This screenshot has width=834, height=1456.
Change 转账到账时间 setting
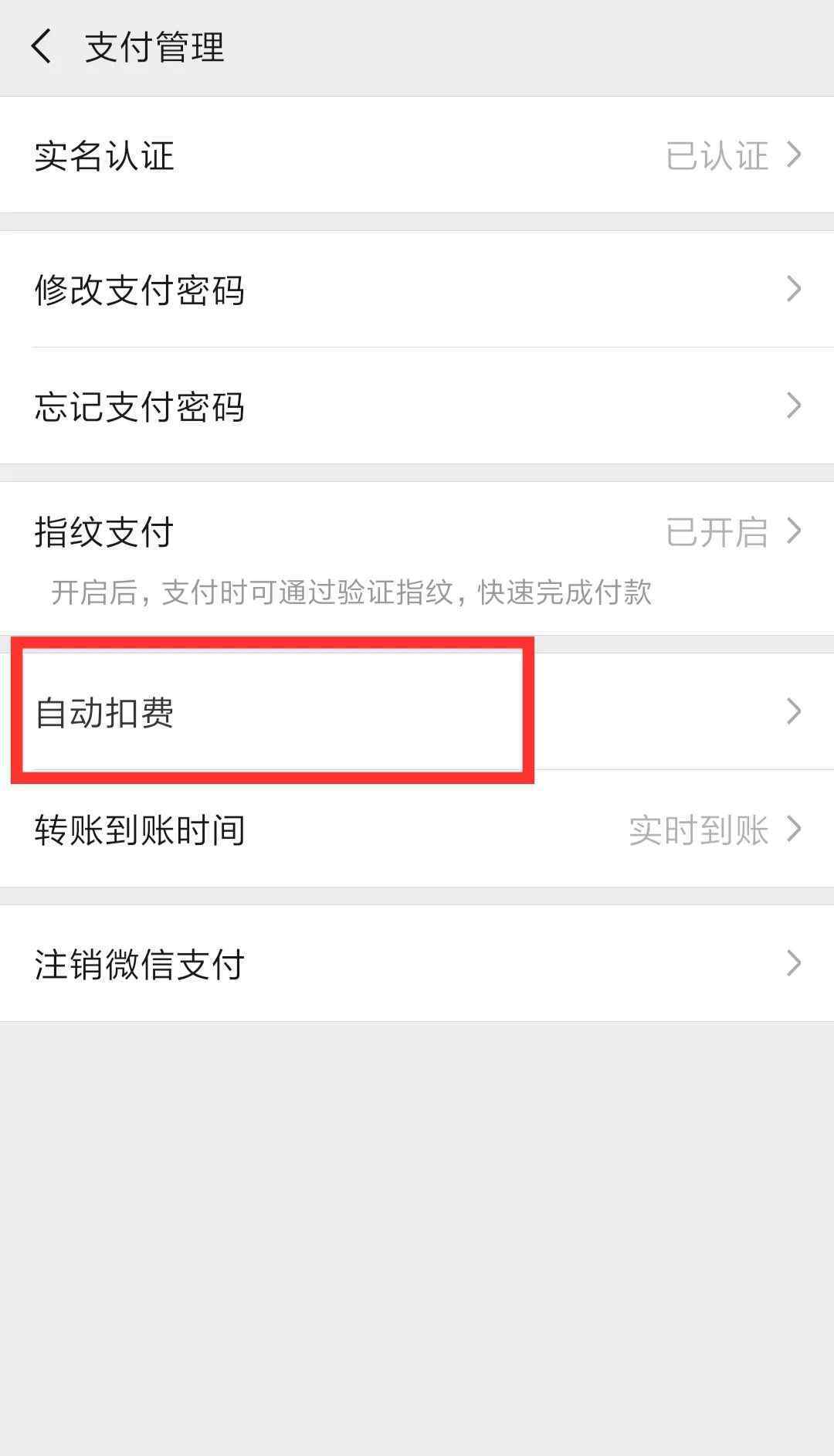click(417, 829)
